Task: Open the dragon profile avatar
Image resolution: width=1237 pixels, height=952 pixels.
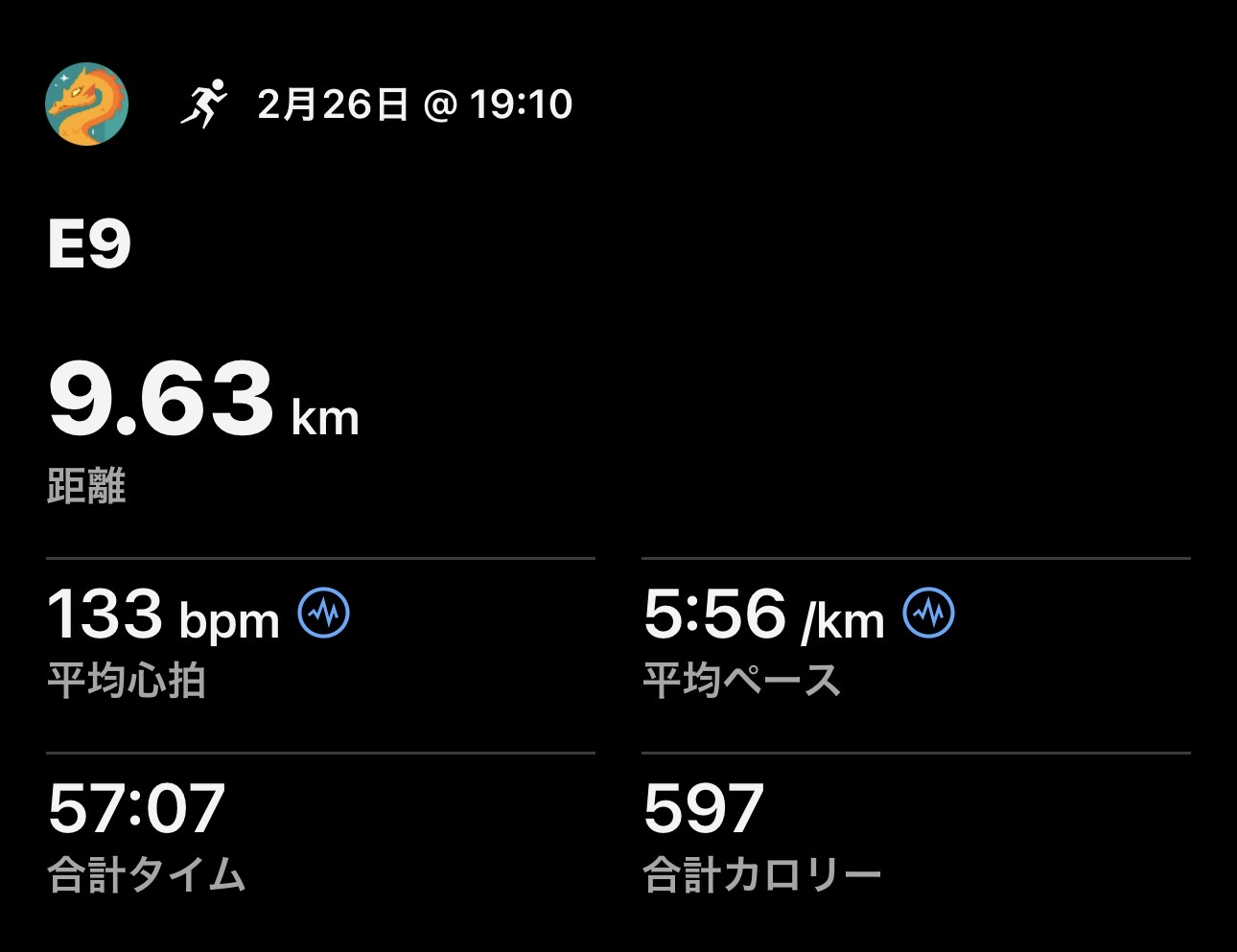Action: (x=87, y=104)
